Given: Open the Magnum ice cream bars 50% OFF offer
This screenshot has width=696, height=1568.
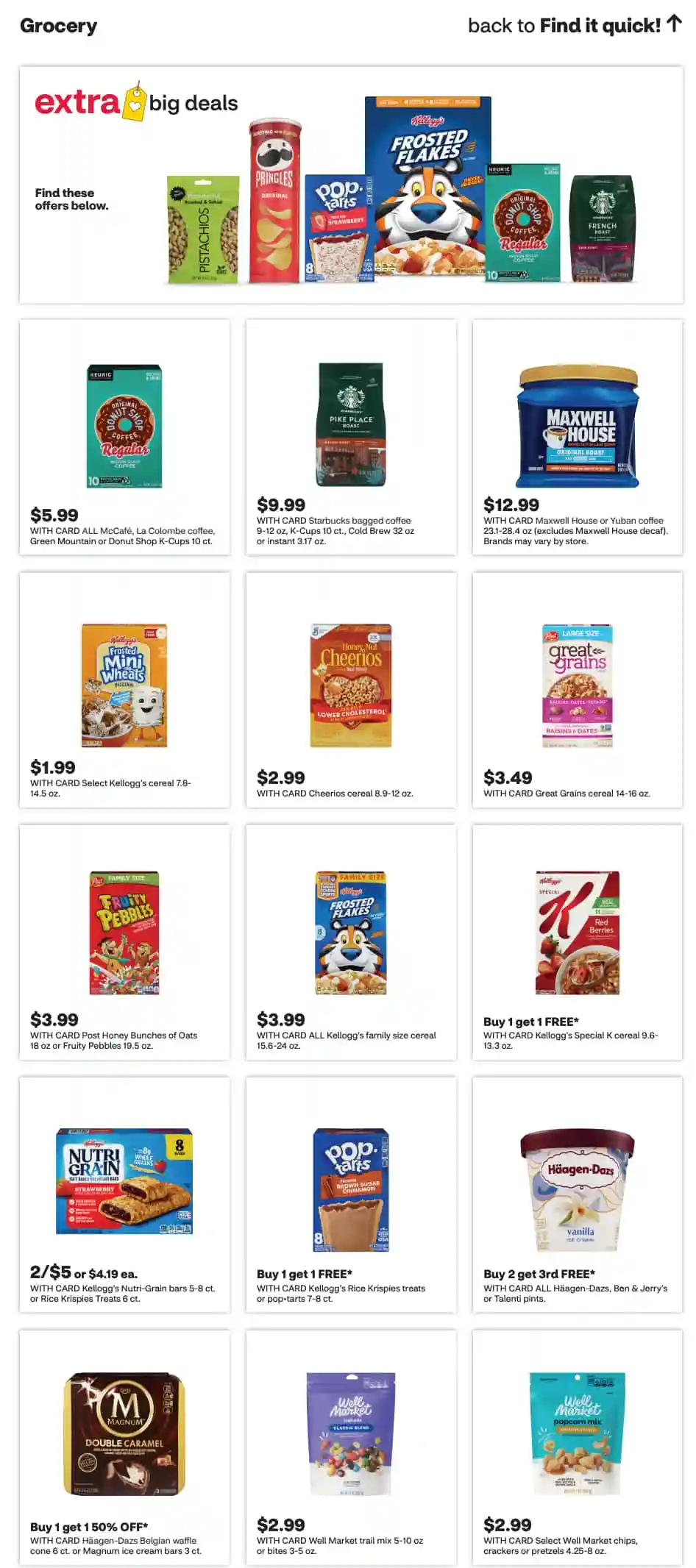Looking at the screenshot, I should tap(124, 1446).
